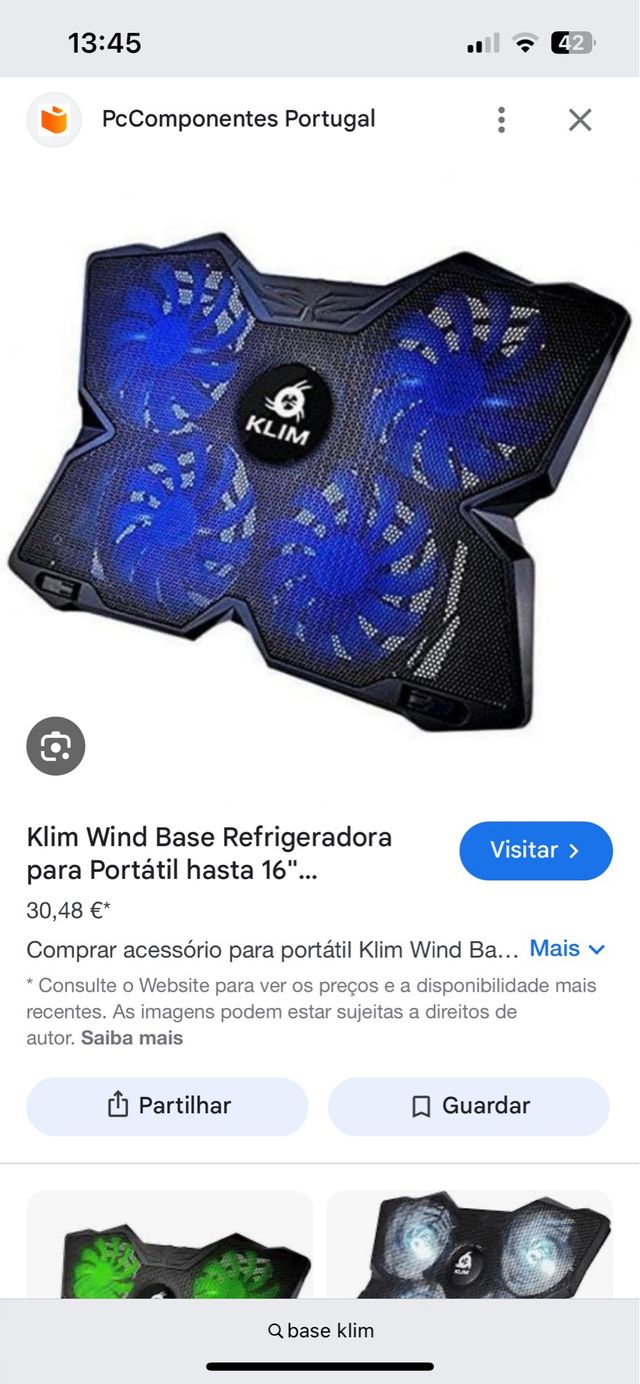This screenshot has height=1384, width=640.
Task: Search this image with Lens
Action: click(56, 746)
